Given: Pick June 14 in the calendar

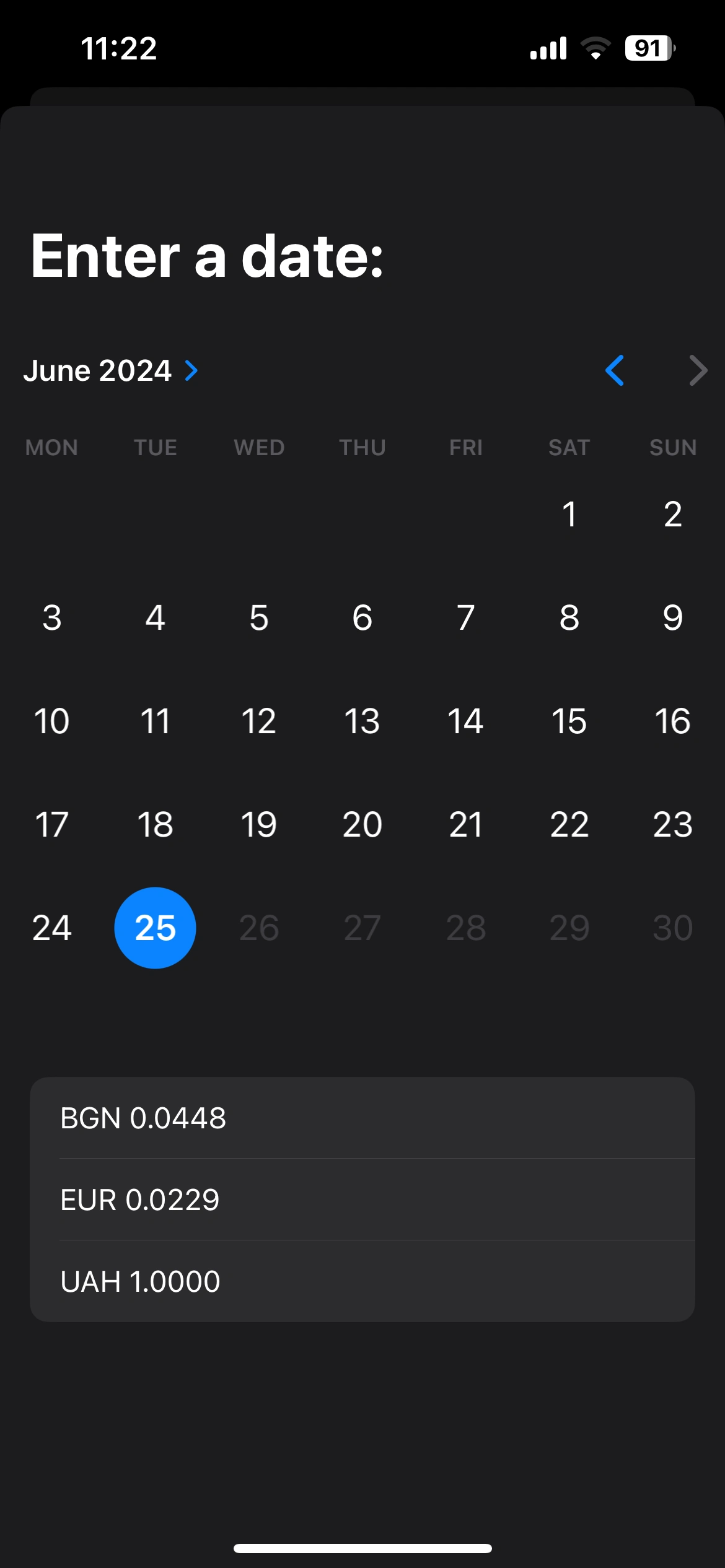Looking at the screenshot, I should [x=465, y=721].
